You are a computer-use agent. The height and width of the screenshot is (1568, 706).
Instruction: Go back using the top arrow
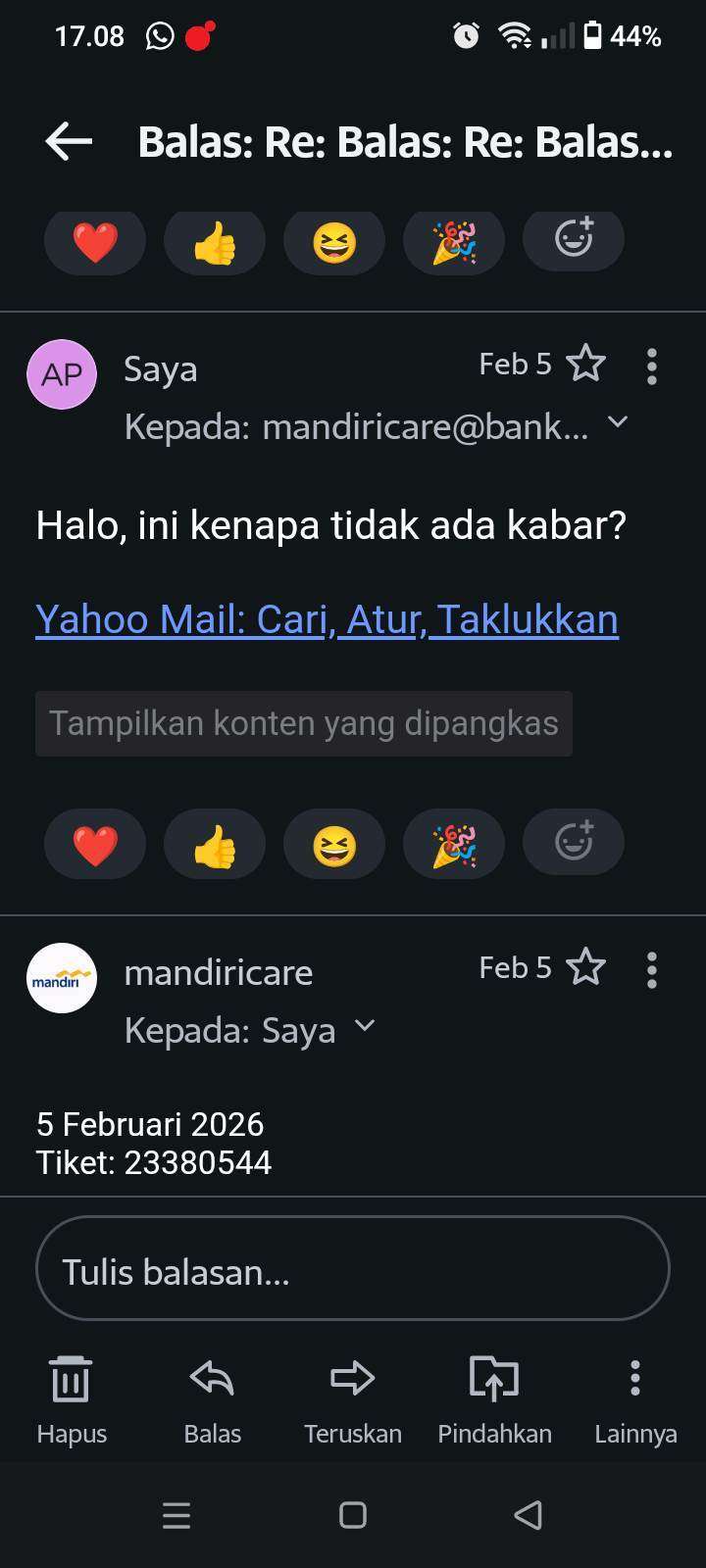click(x=69, y=142)
